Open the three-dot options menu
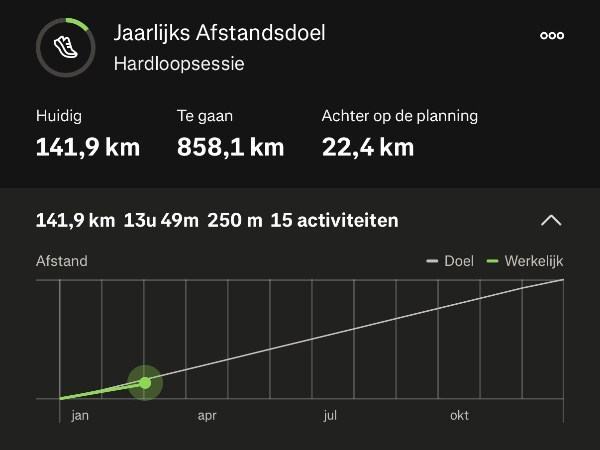 552,35
